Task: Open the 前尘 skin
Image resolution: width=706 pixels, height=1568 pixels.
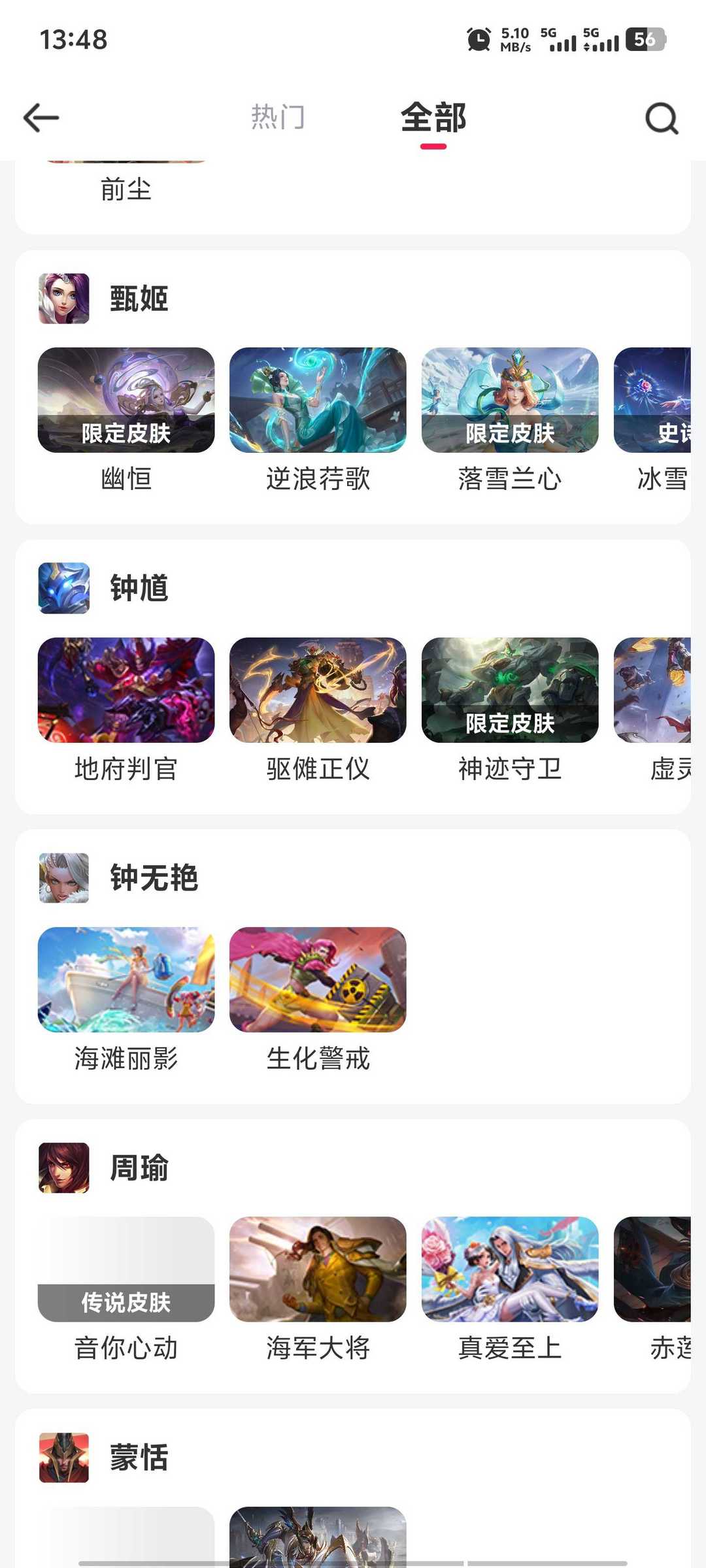Action: point(126,189)
